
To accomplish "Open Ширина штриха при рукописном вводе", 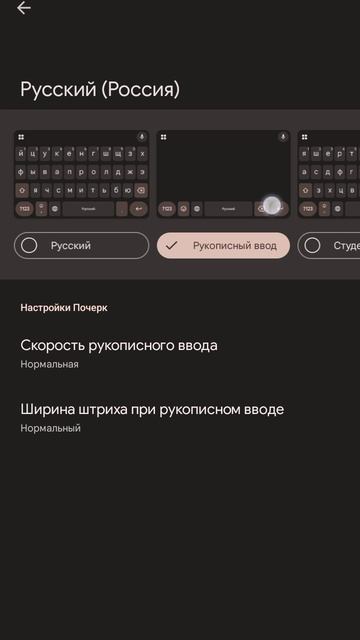I will 180,417.
